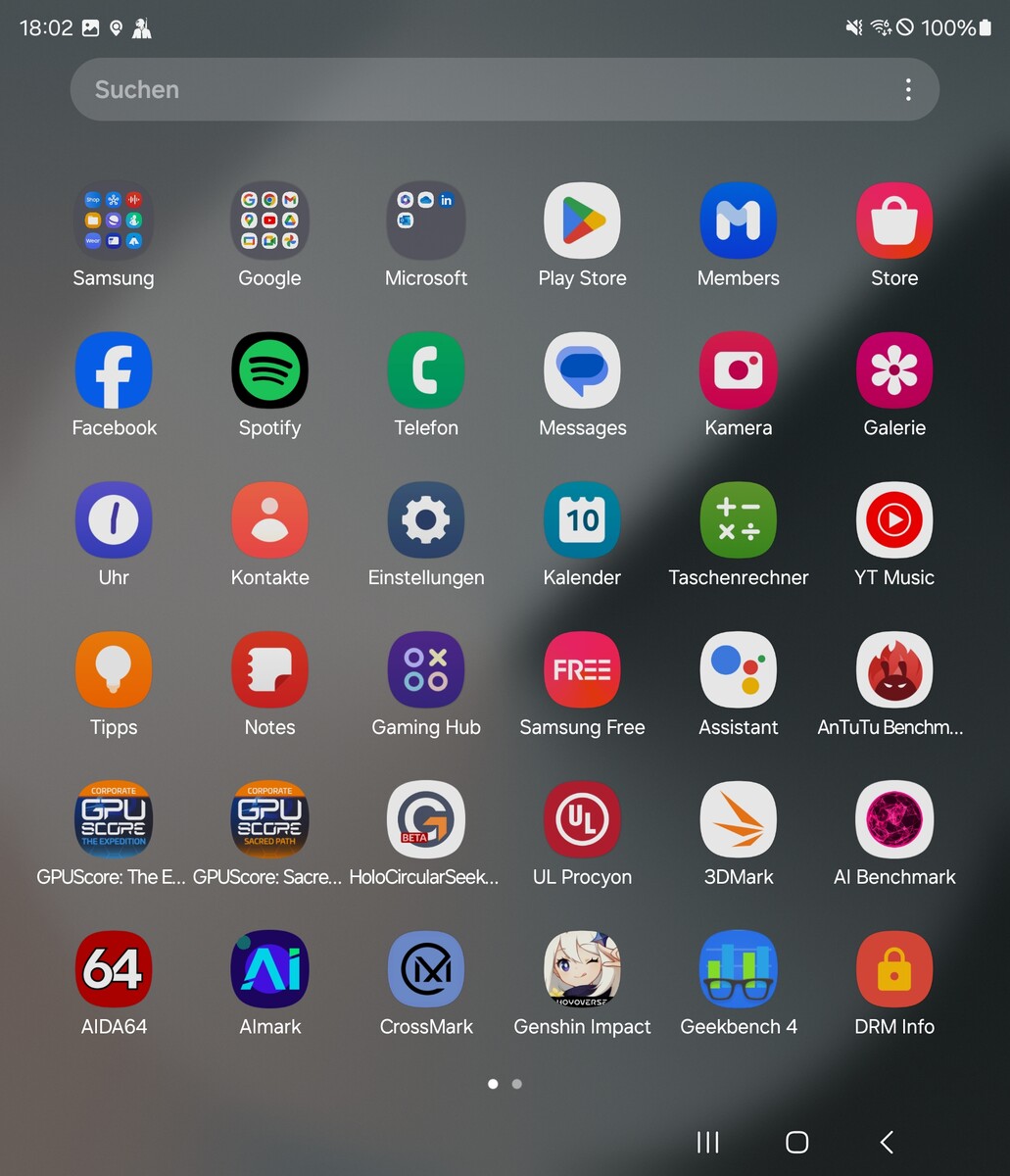Open Einstellungen settings app

pyautogui.click(x=426, y=520)
